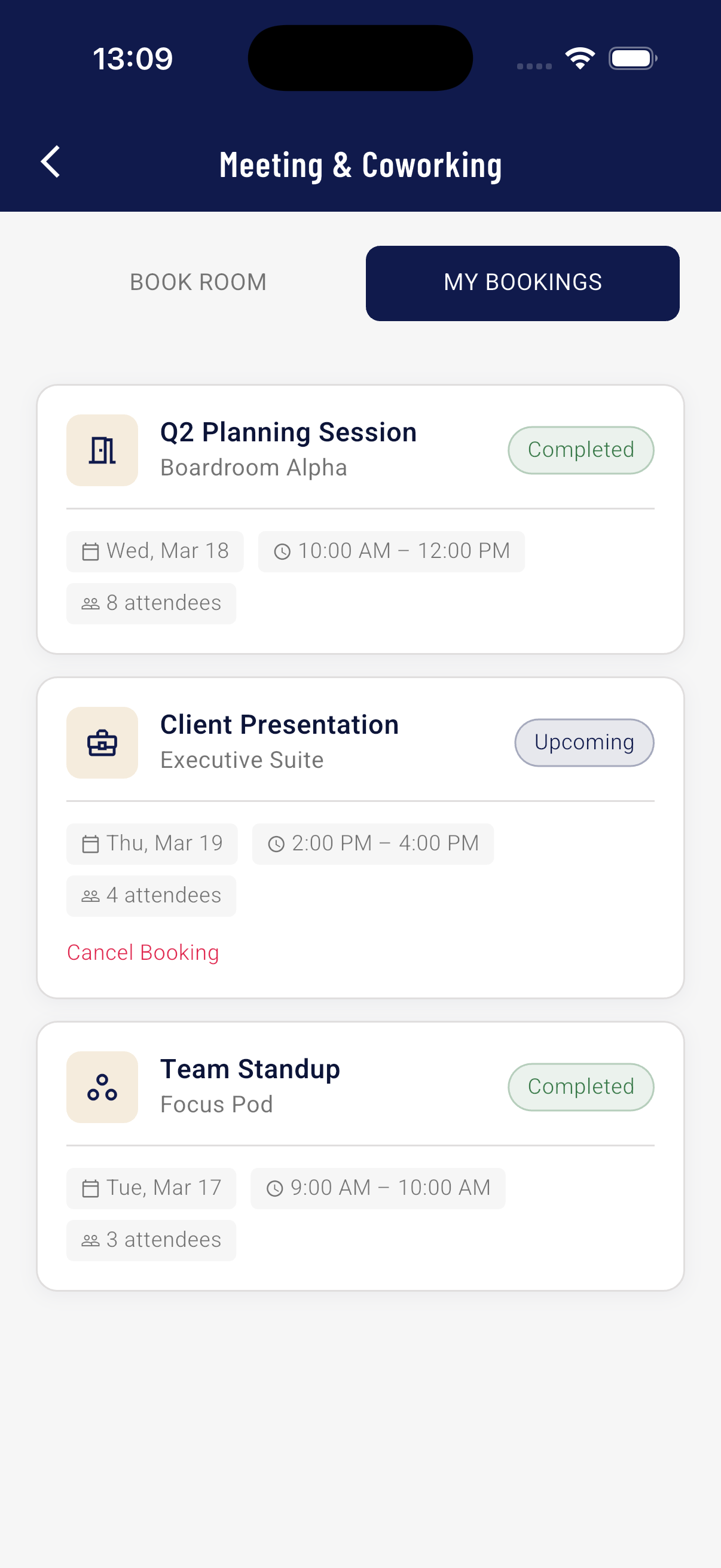The image size is (721, 1568).
Task: Click the Upcoming status badge
Action: (583, 743)
